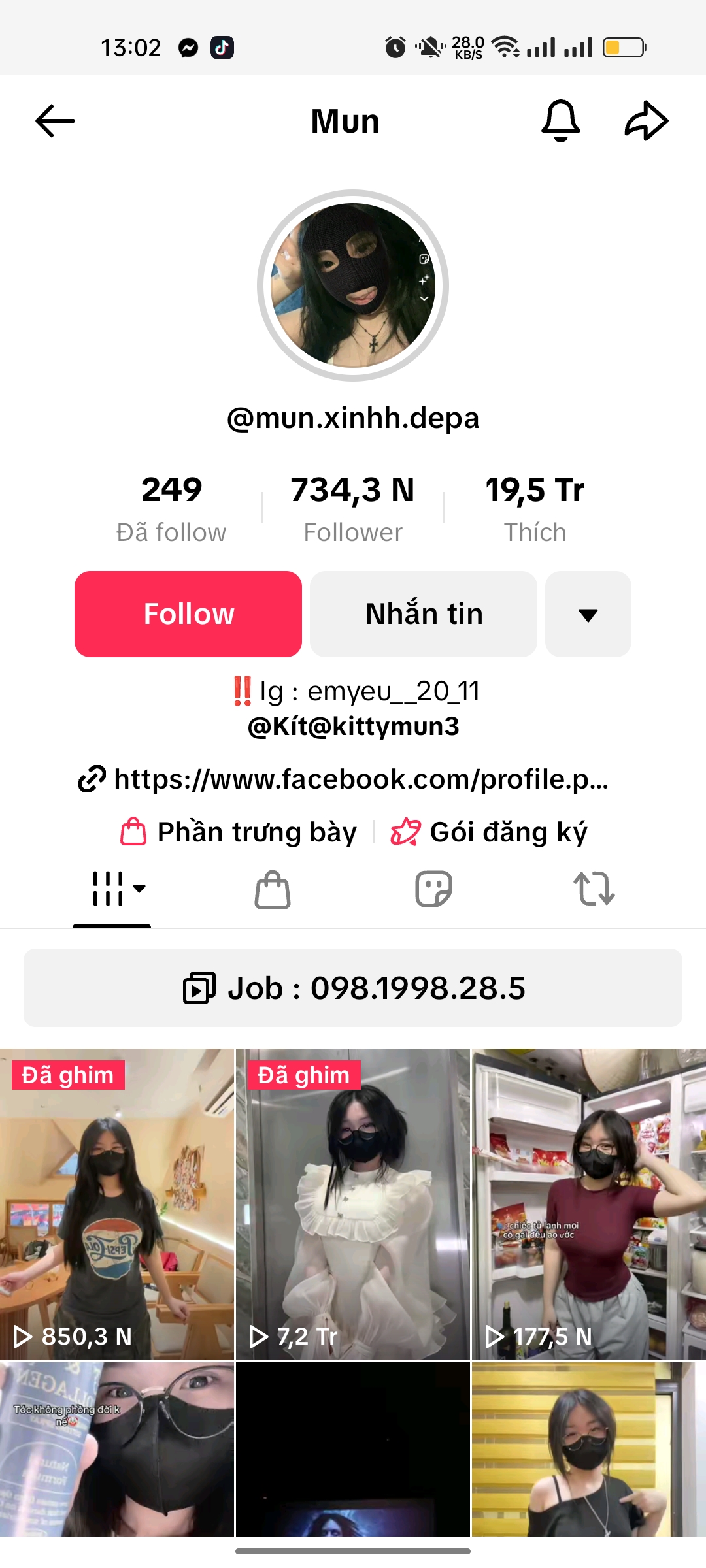Open Phần trưng bày showcase
Image resolution: width=706 pixels, height=1568 pixels.
point(239,832)
